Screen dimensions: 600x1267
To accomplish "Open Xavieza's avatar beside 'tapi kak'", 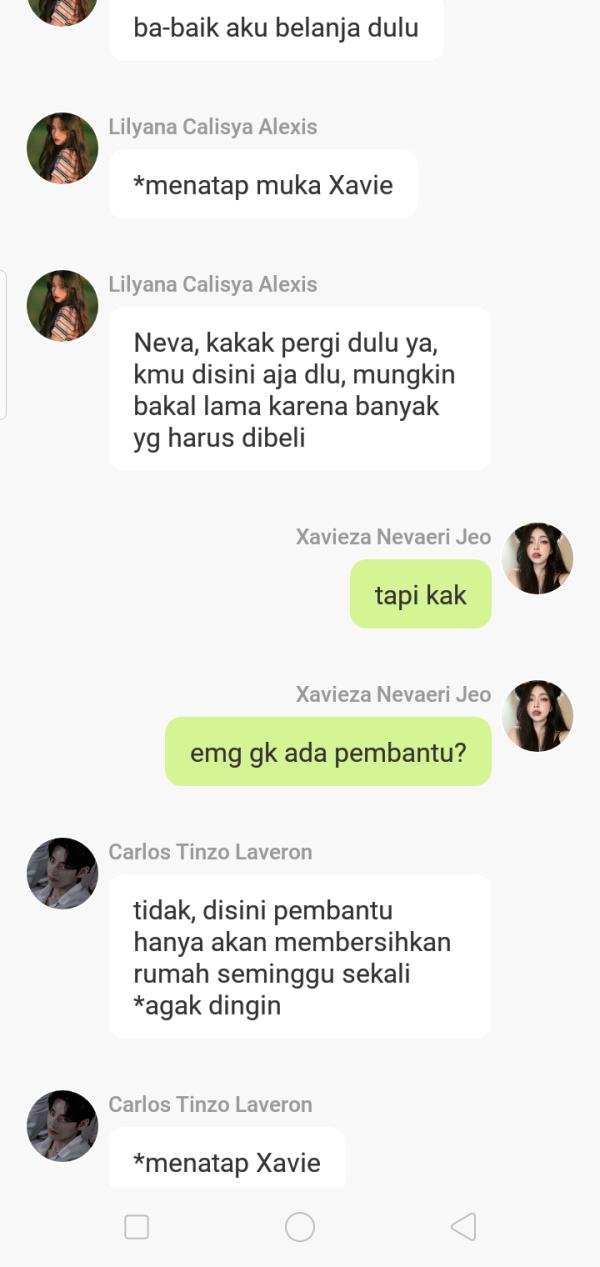I will tap(537, 558).
